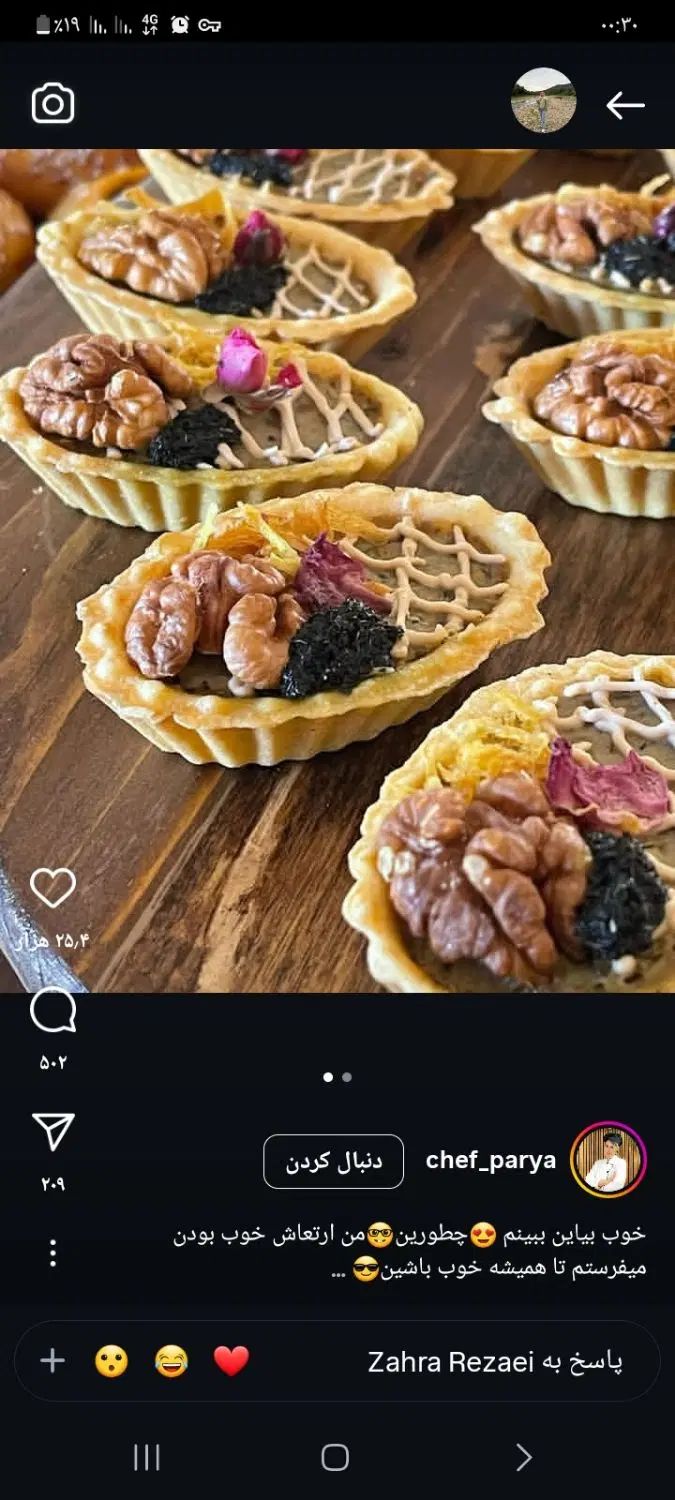The height and width of the screenshot is (1500, 675).
Task: Share the post via paper plane
Action: (x=53, y=1131)
